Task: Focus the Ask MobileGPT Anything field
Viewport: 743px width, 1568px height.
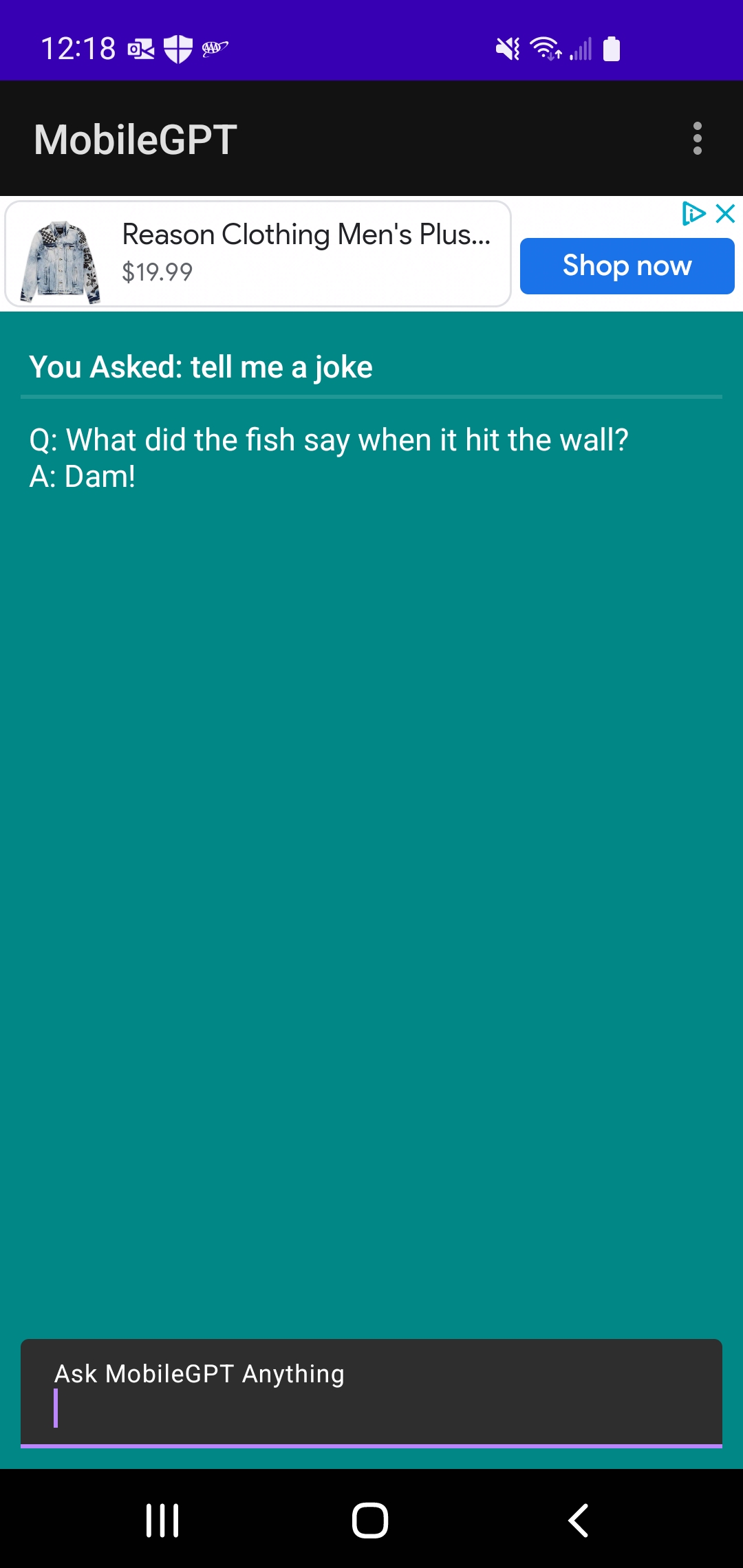Action: [x=371, y=1393]
